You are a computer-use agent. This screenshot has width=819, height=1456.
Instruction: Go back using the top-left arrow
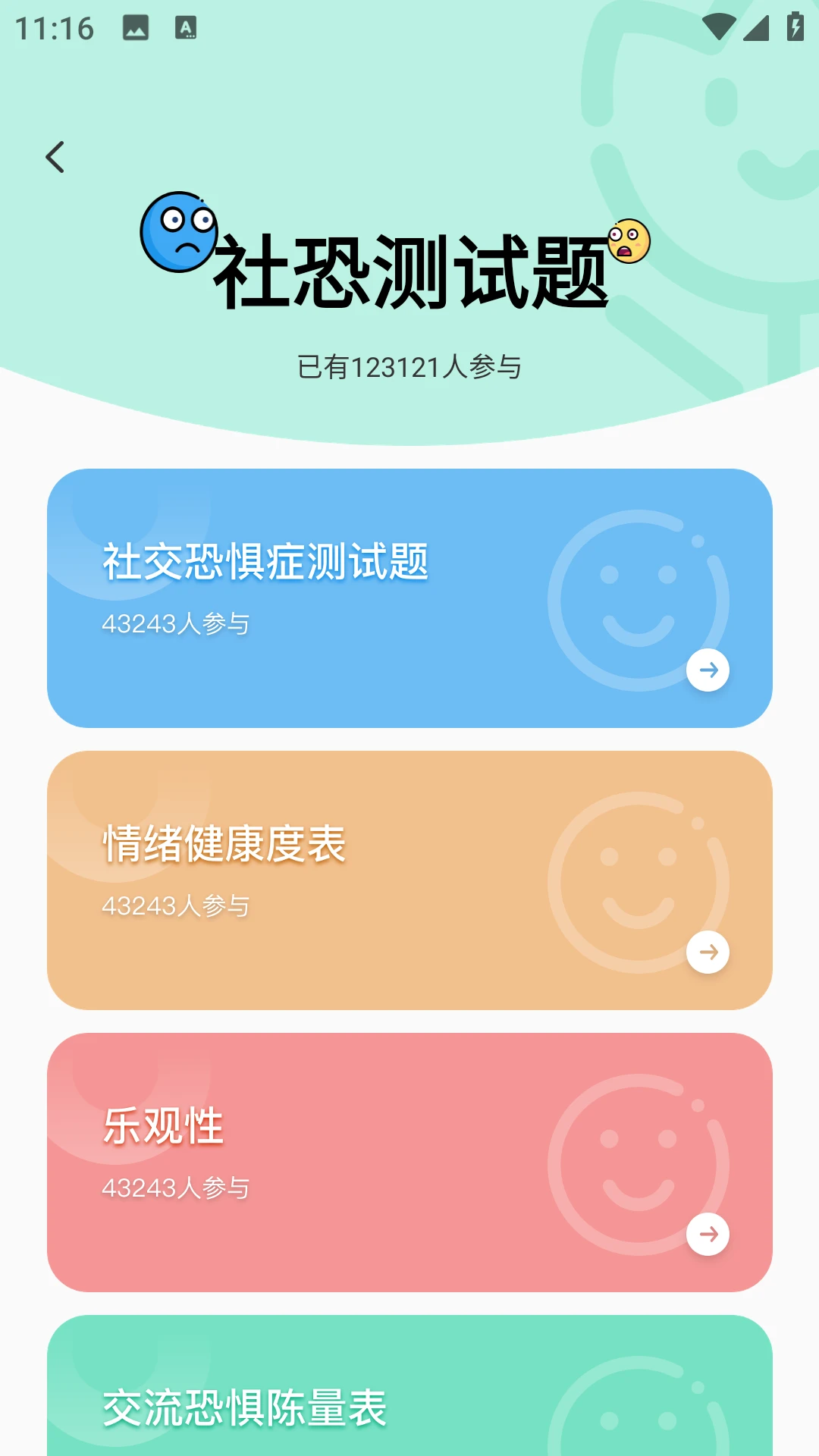tap(55, 158)
